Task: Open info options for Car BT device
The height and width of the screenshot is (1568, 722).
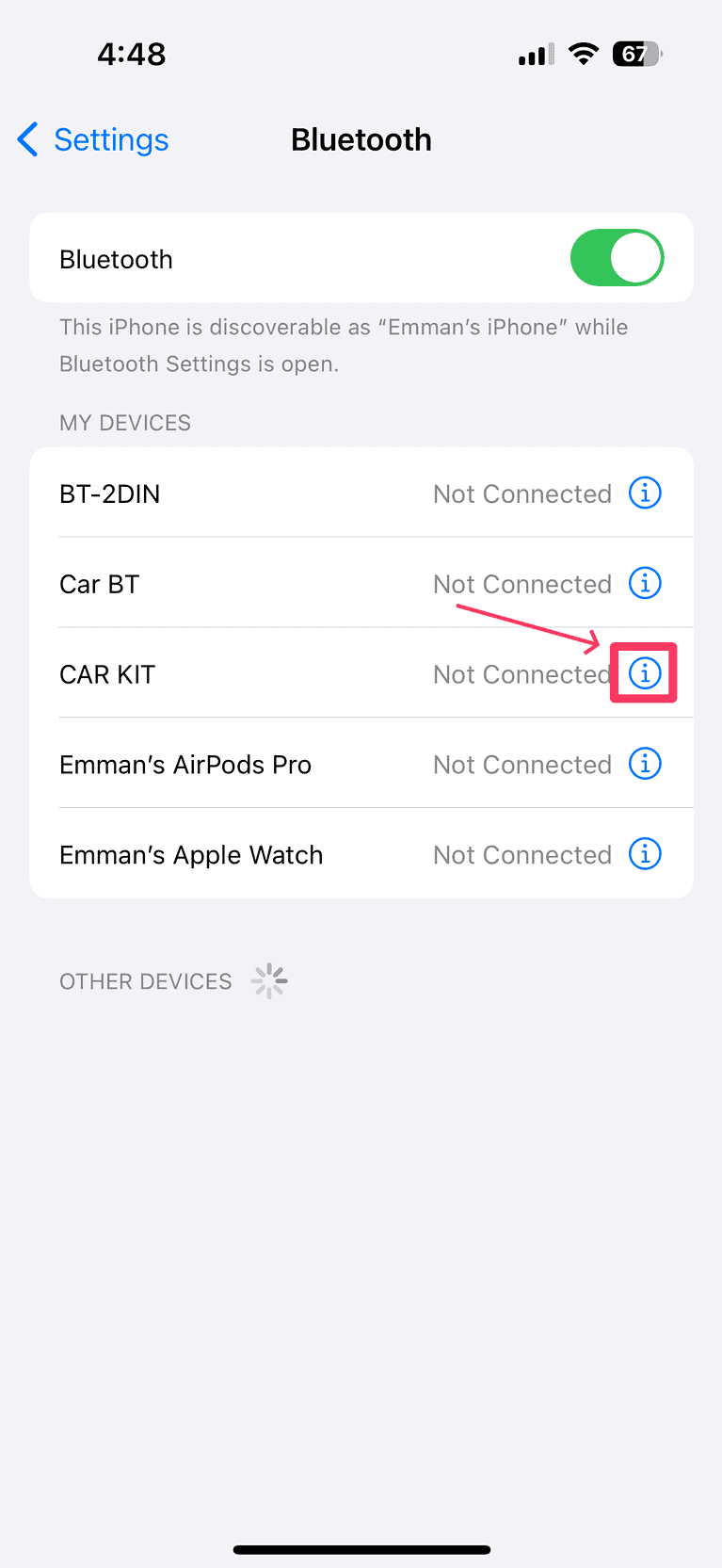Action: coord(645,583)
